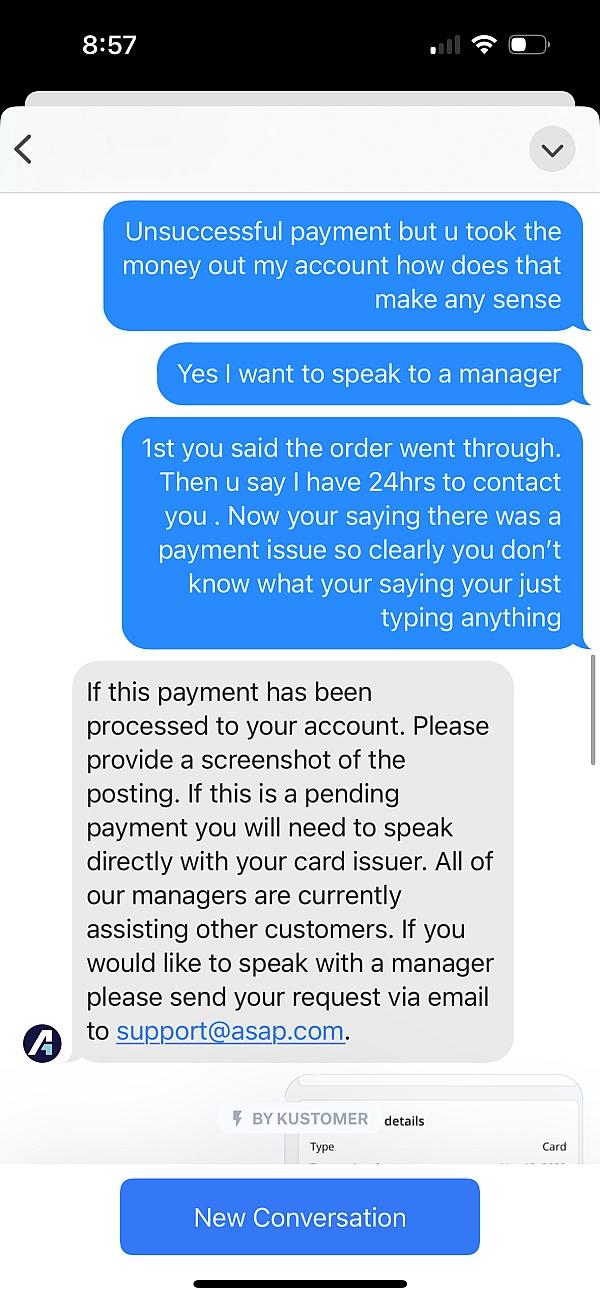Start a New Conversation
The height and width of the screenshot is (1300, 600).
300,1217
